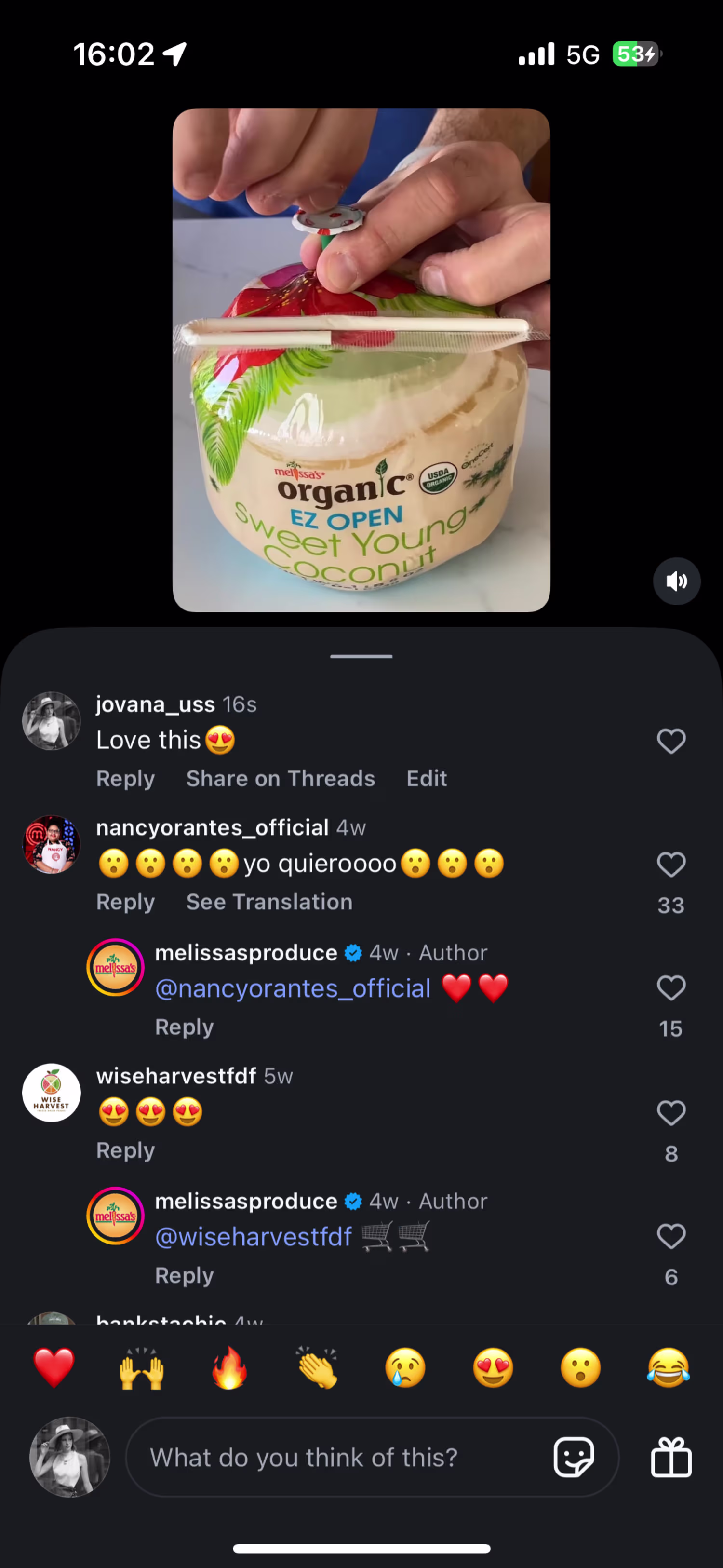Edit the Love this comment
The image size is (723, 1568).
[427, 779]
